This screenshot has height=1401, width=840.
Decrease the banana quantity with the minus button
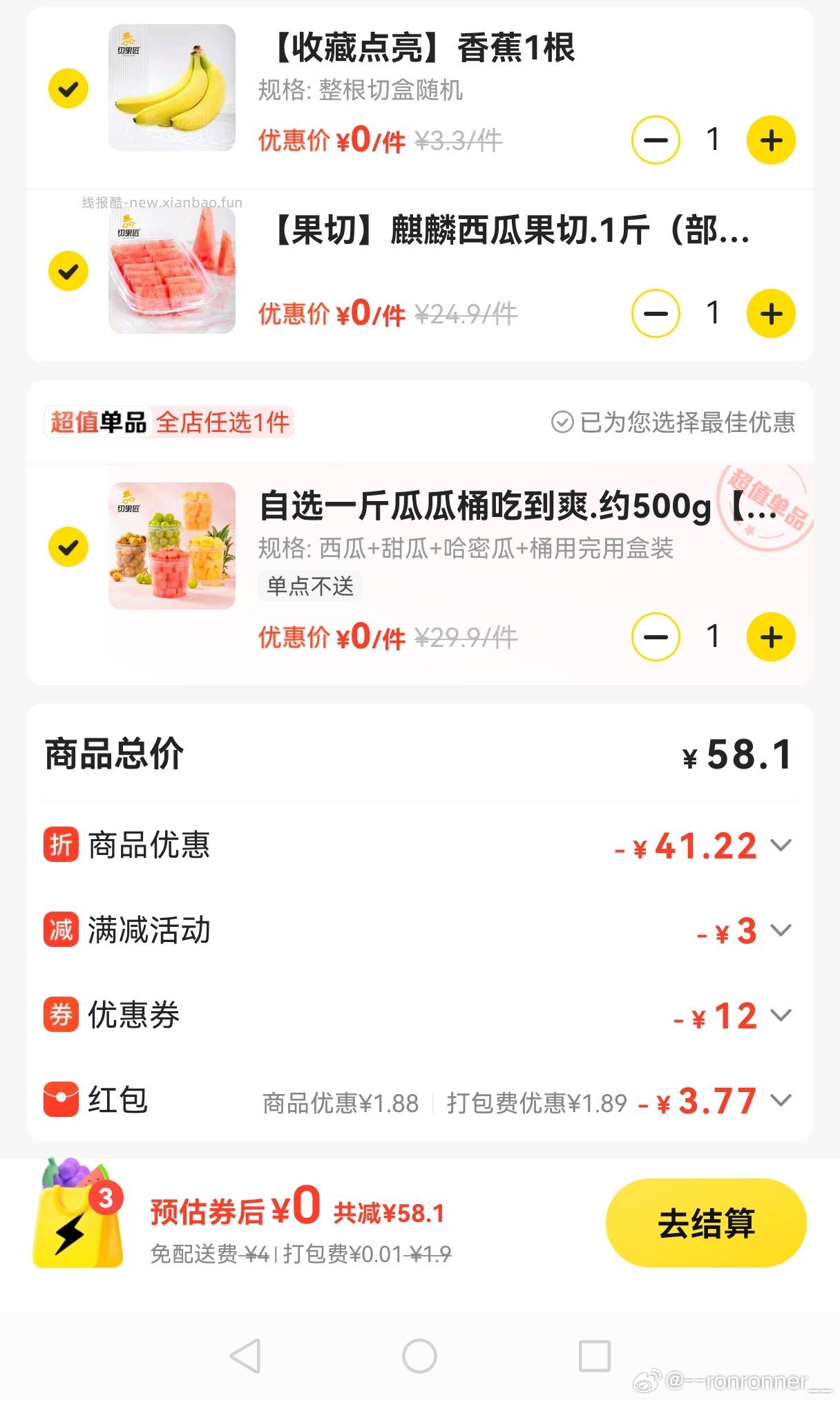point(656,140)
